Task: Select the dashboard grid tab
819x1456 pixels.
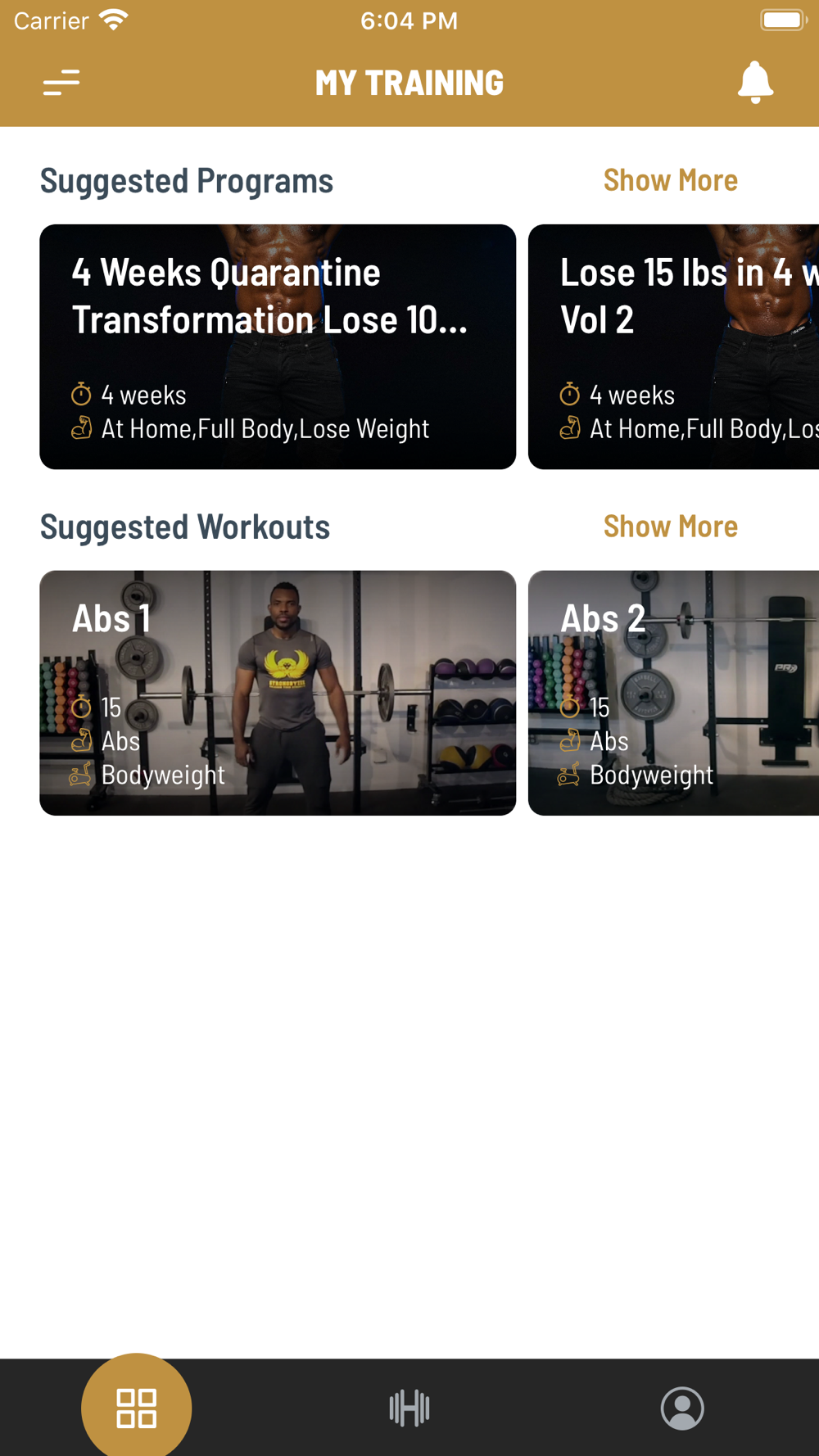Action: click(137, 1407)
